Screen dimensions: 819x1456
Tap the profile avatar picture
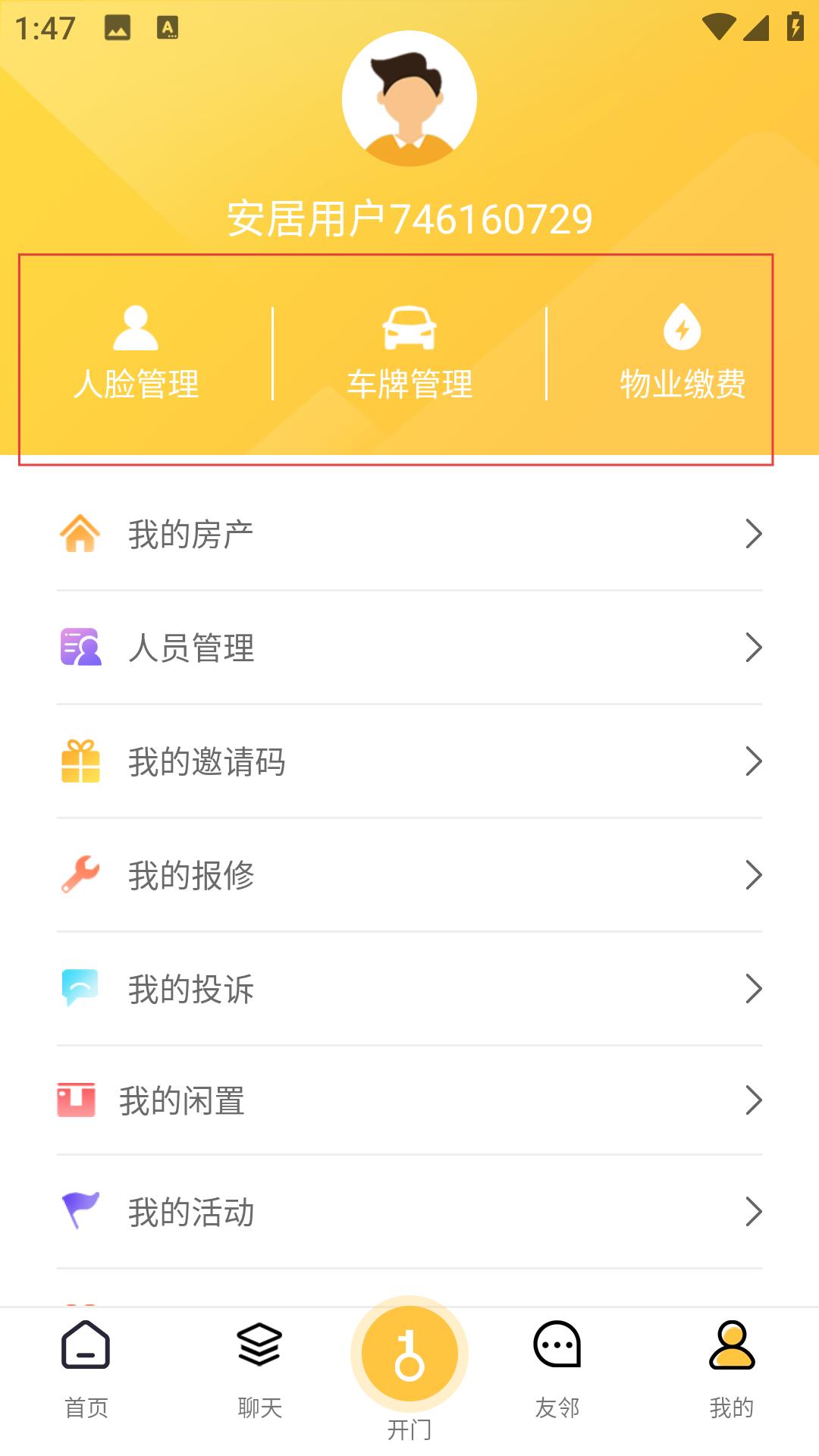(x=409, y=99)
